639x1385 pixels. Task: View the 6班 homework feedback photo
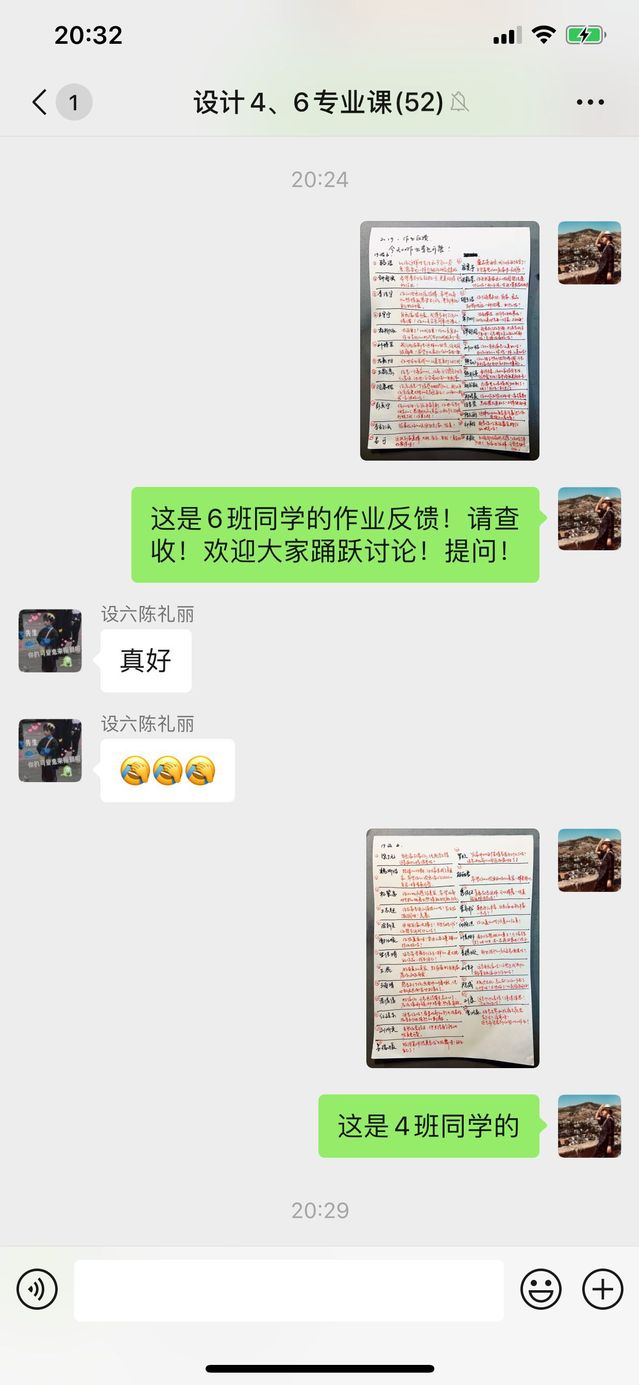(x=449, y=341)
